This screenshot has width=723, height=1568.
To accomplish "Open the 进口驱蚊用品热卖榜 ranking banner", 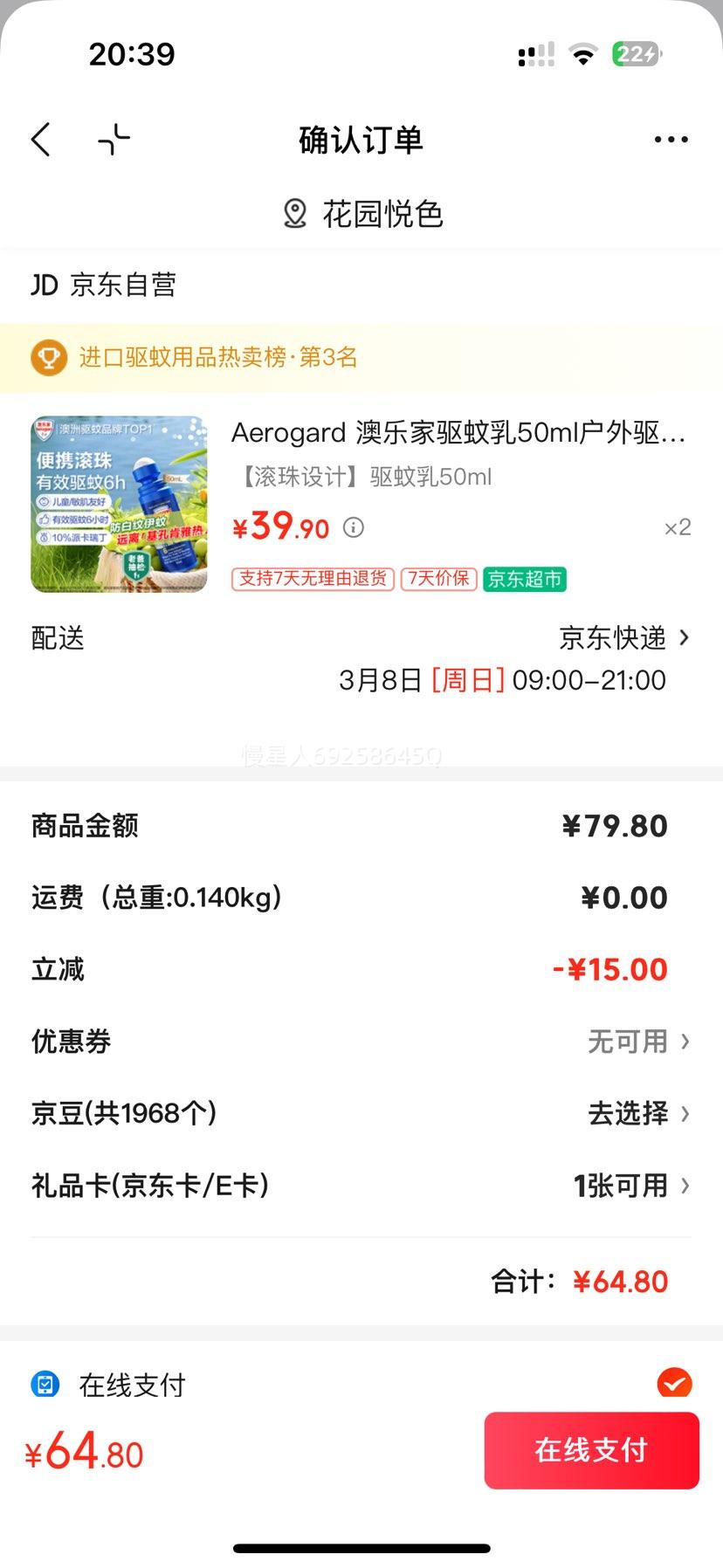I will 218,357.
